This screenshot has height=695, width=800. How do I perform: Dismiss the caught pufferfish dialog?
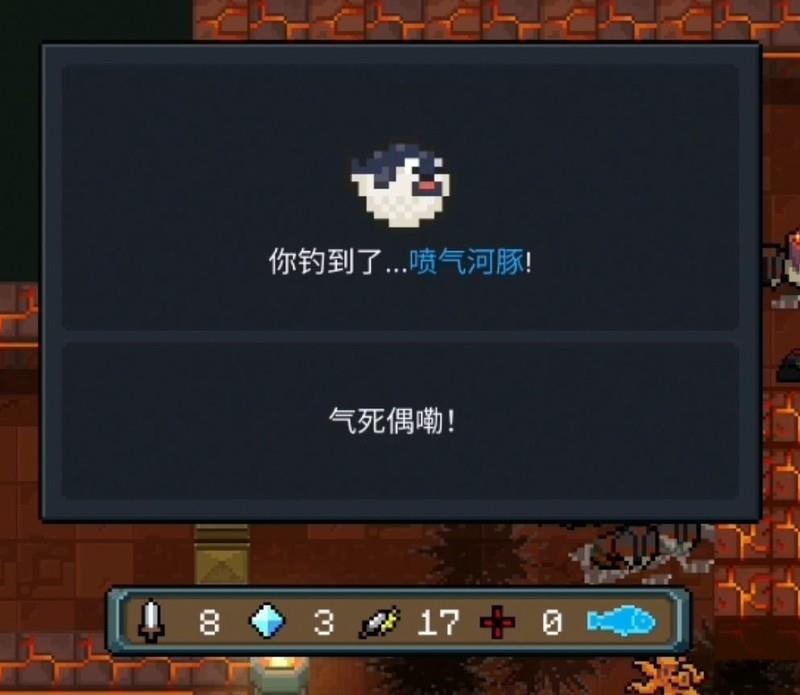click(x=400, y=420)
